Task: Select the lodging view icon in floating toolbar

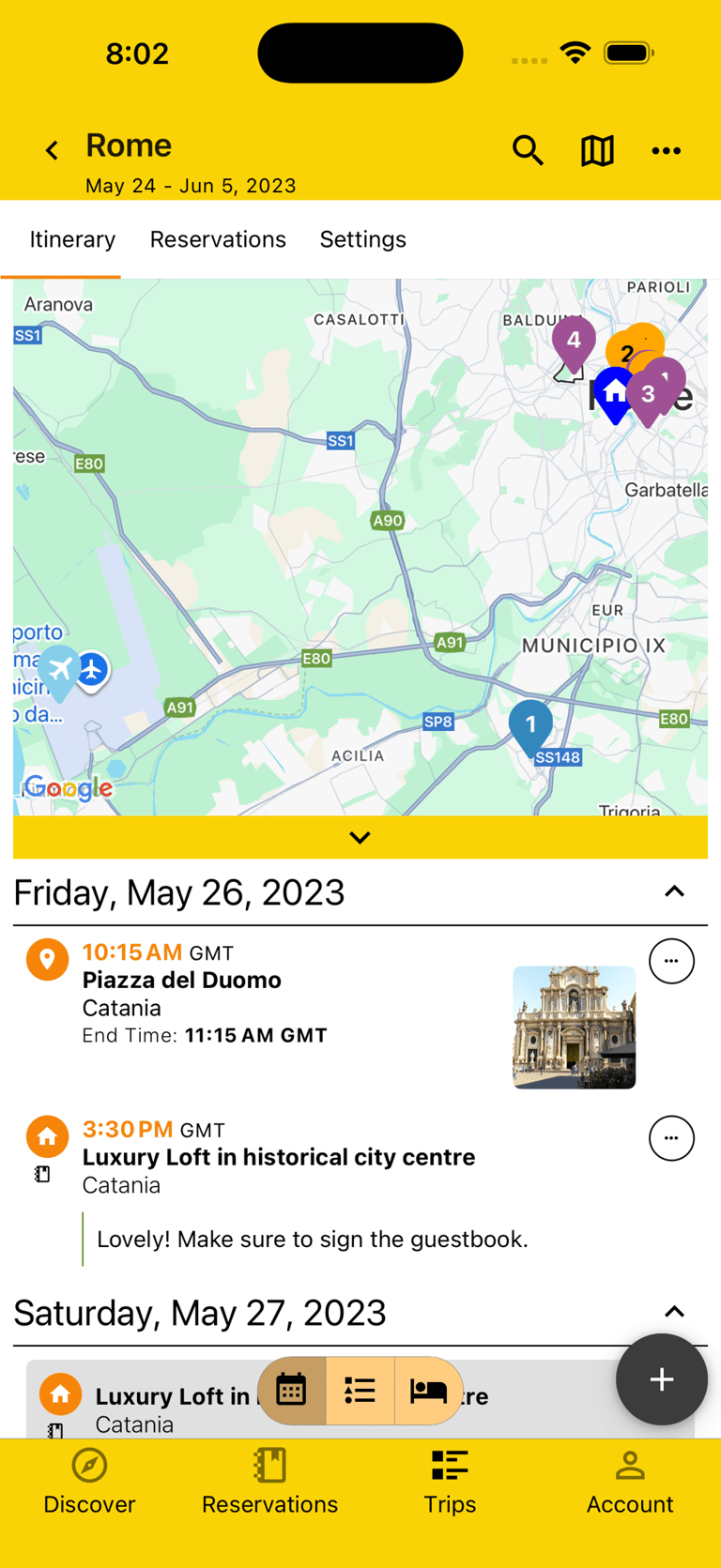Action: [427, 1391]
